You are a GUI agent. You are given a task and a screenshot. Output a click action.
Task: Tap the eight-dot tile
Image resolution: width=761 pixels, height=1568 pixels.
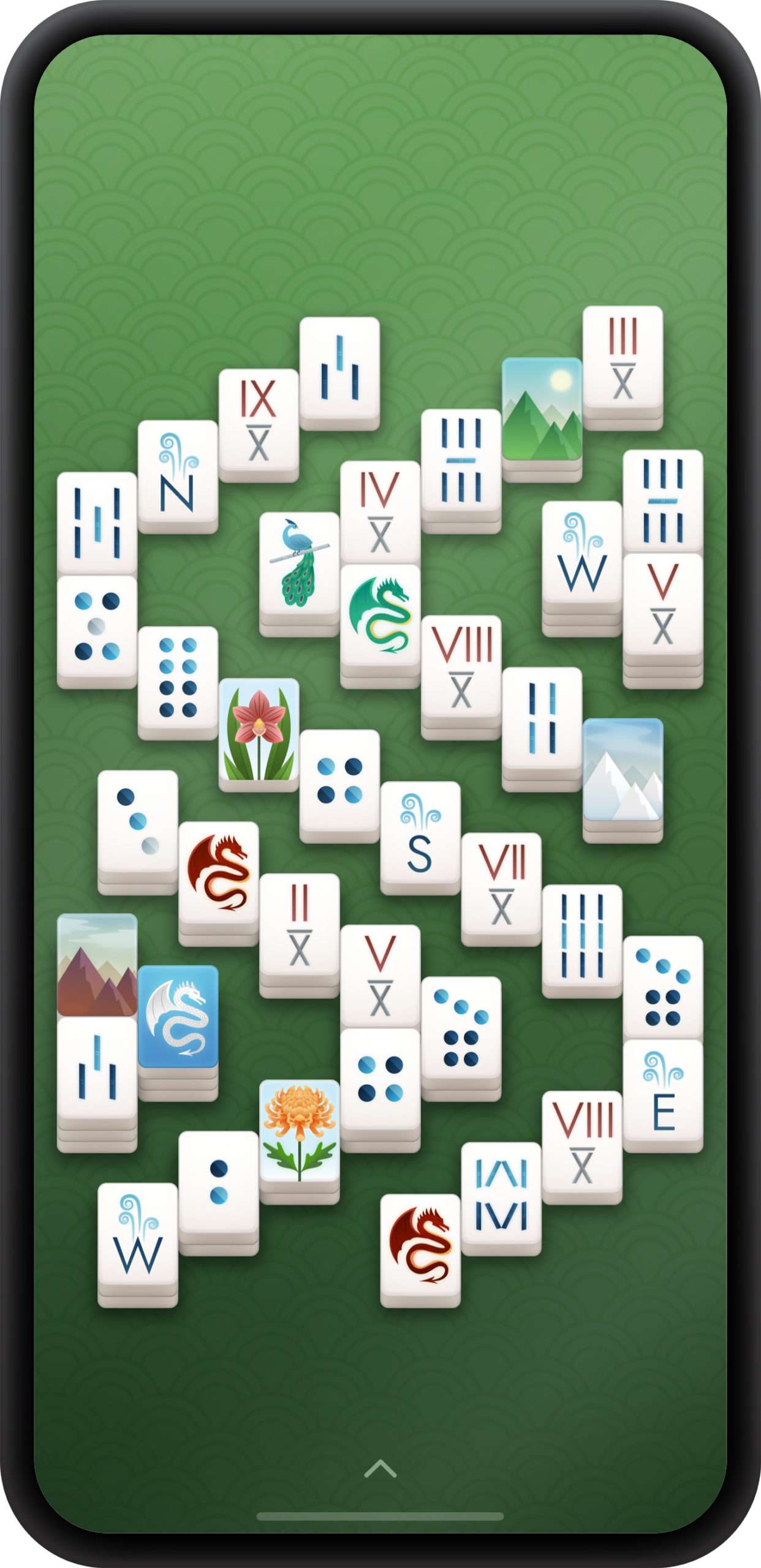pos(178,678)
